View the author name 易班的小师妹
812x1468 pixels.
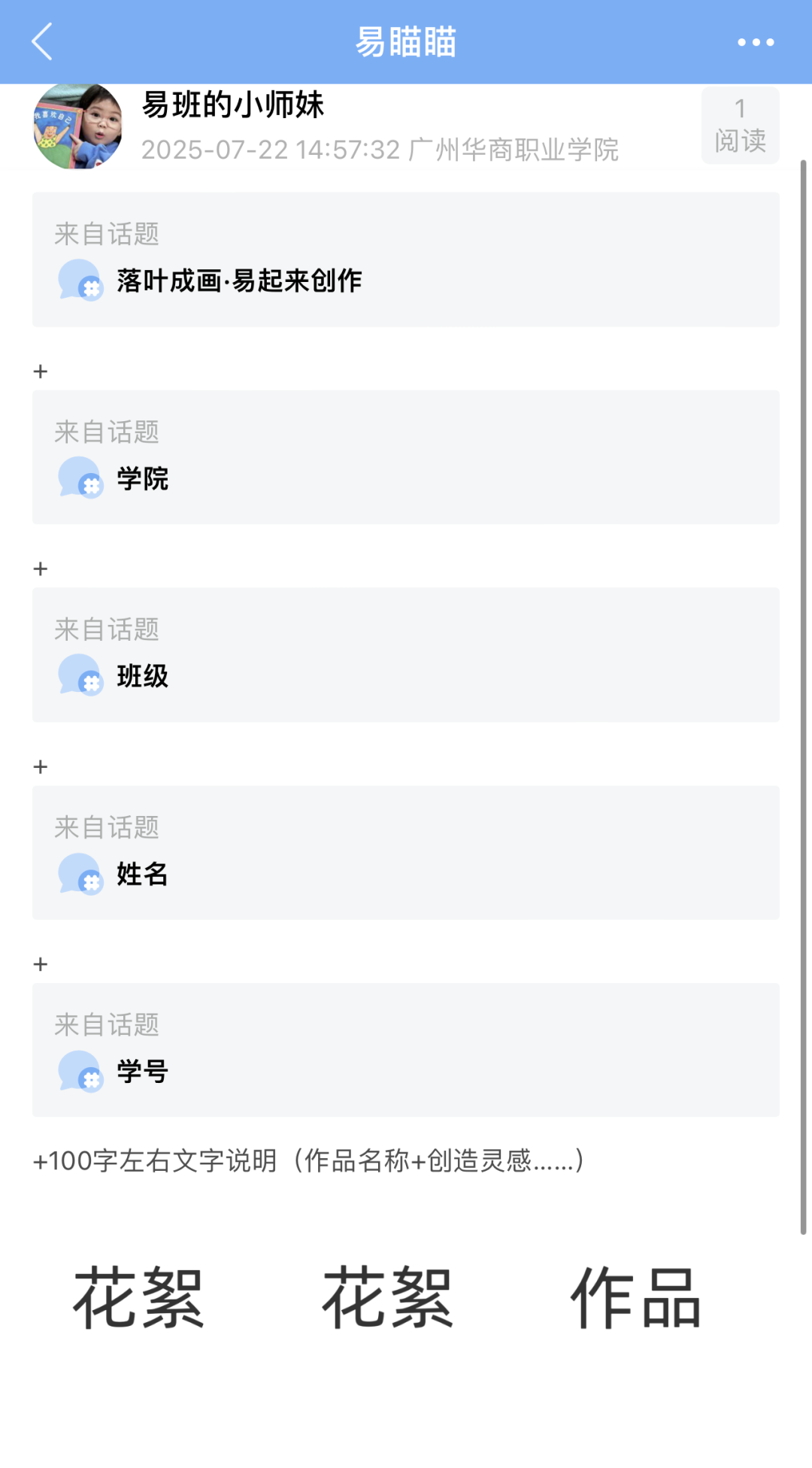point(233,105)
